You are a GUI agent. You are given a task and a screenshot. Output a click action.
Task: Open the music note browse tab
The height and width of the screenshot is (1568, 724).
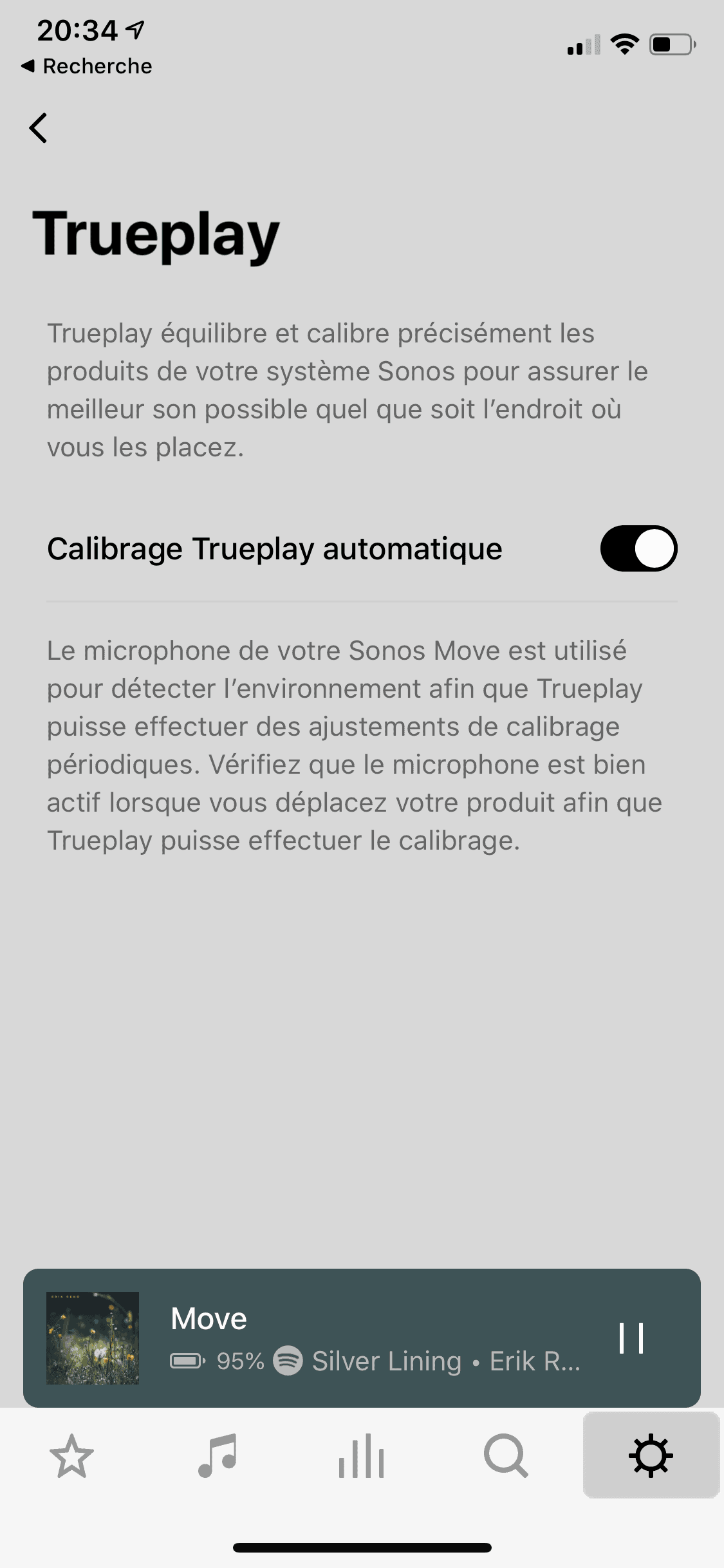[217, 1456]
